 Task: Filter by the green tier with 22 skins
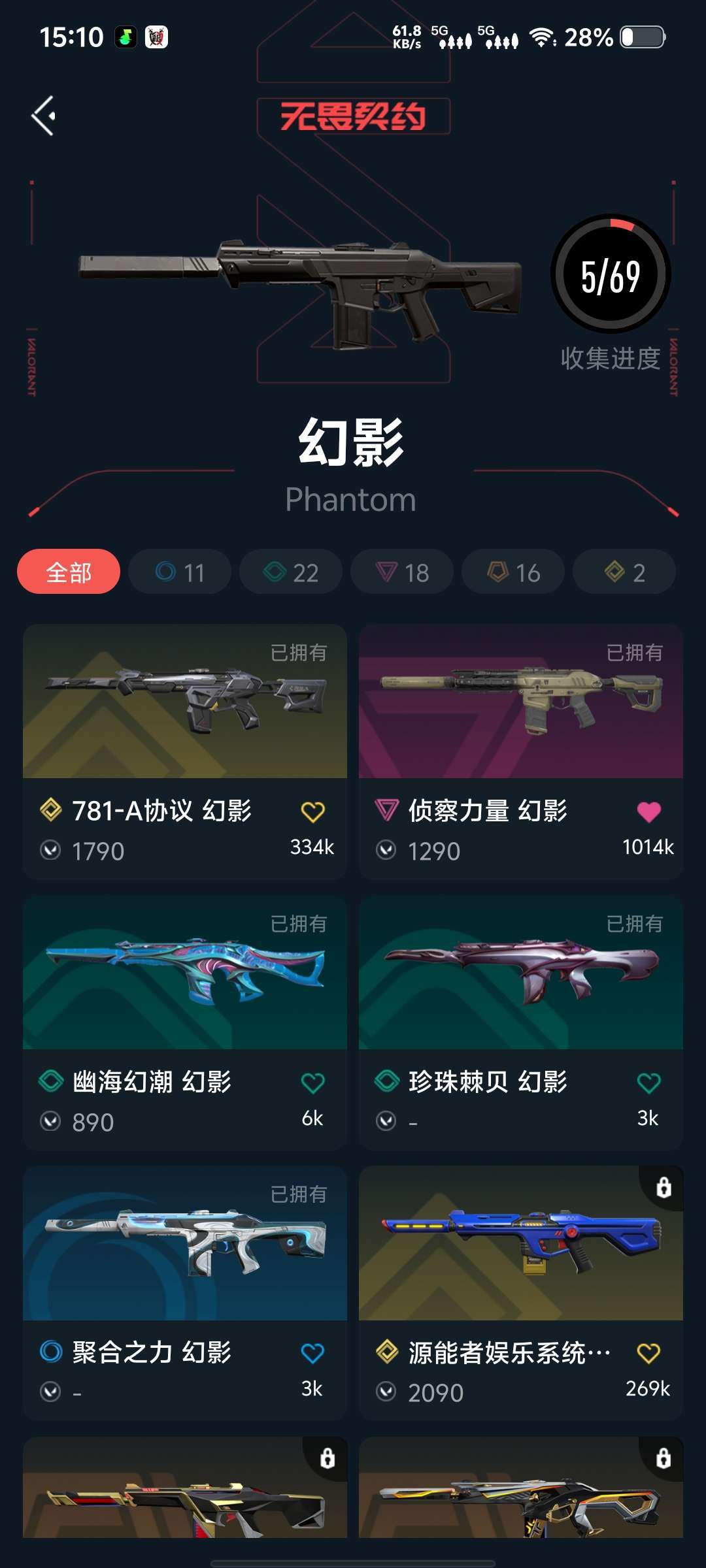(x=291, y=572)
